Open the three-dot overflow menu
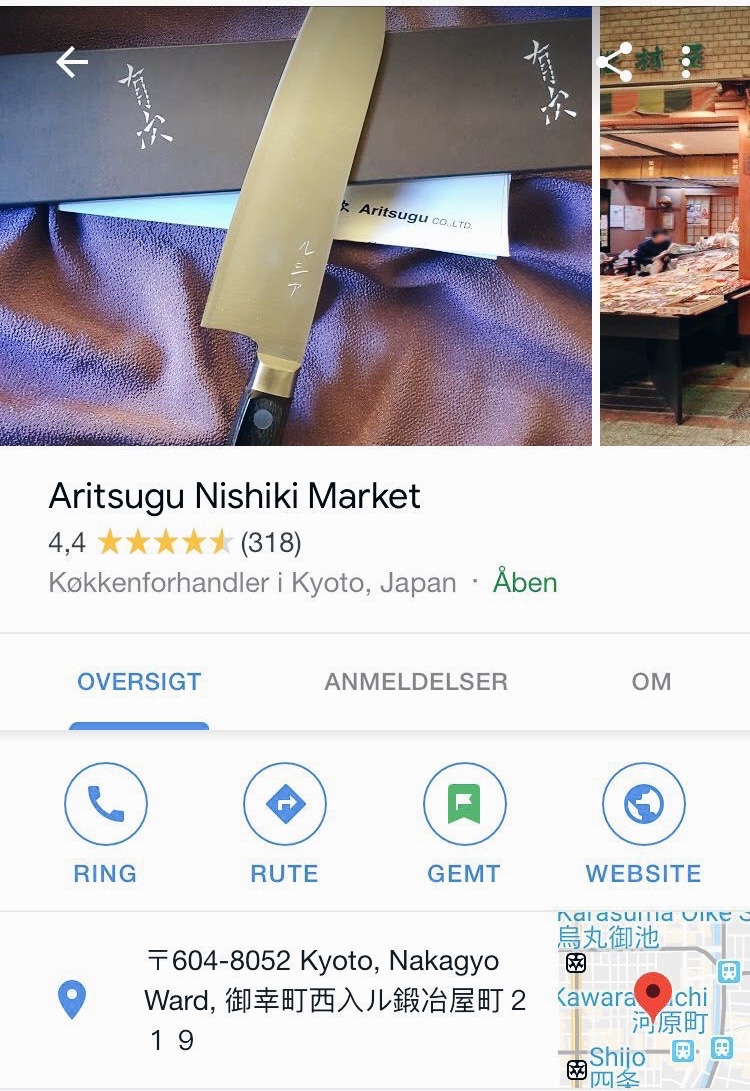Image resolution: width=750 pixels, height=1091 pixels. (687, 62)
